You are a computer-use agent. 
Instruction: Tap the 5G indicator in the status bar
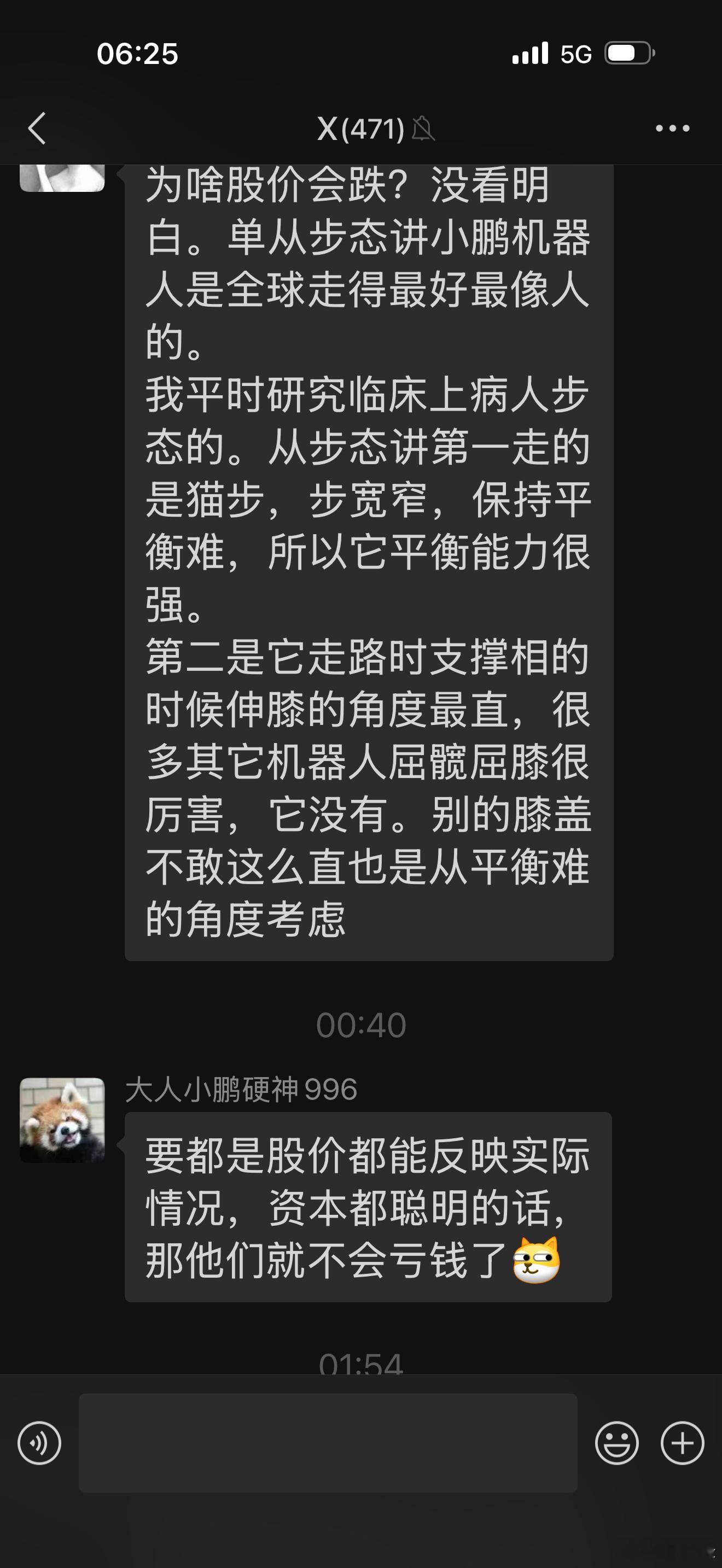(575, 54)
